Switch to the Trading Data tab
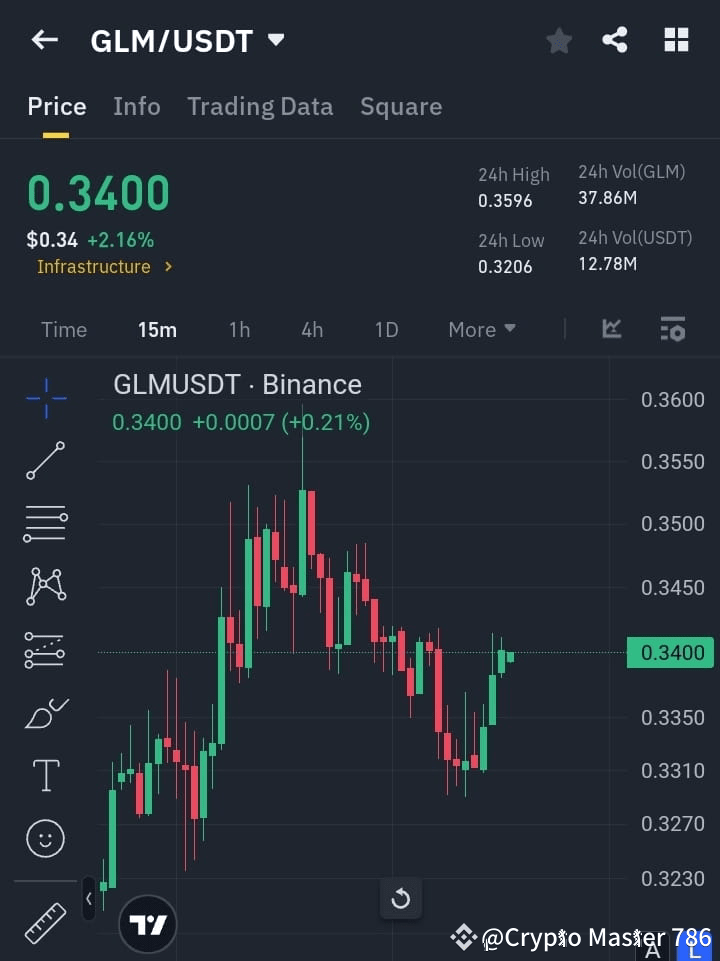Screen dimensions: 720x961 [x=260, y=106]
